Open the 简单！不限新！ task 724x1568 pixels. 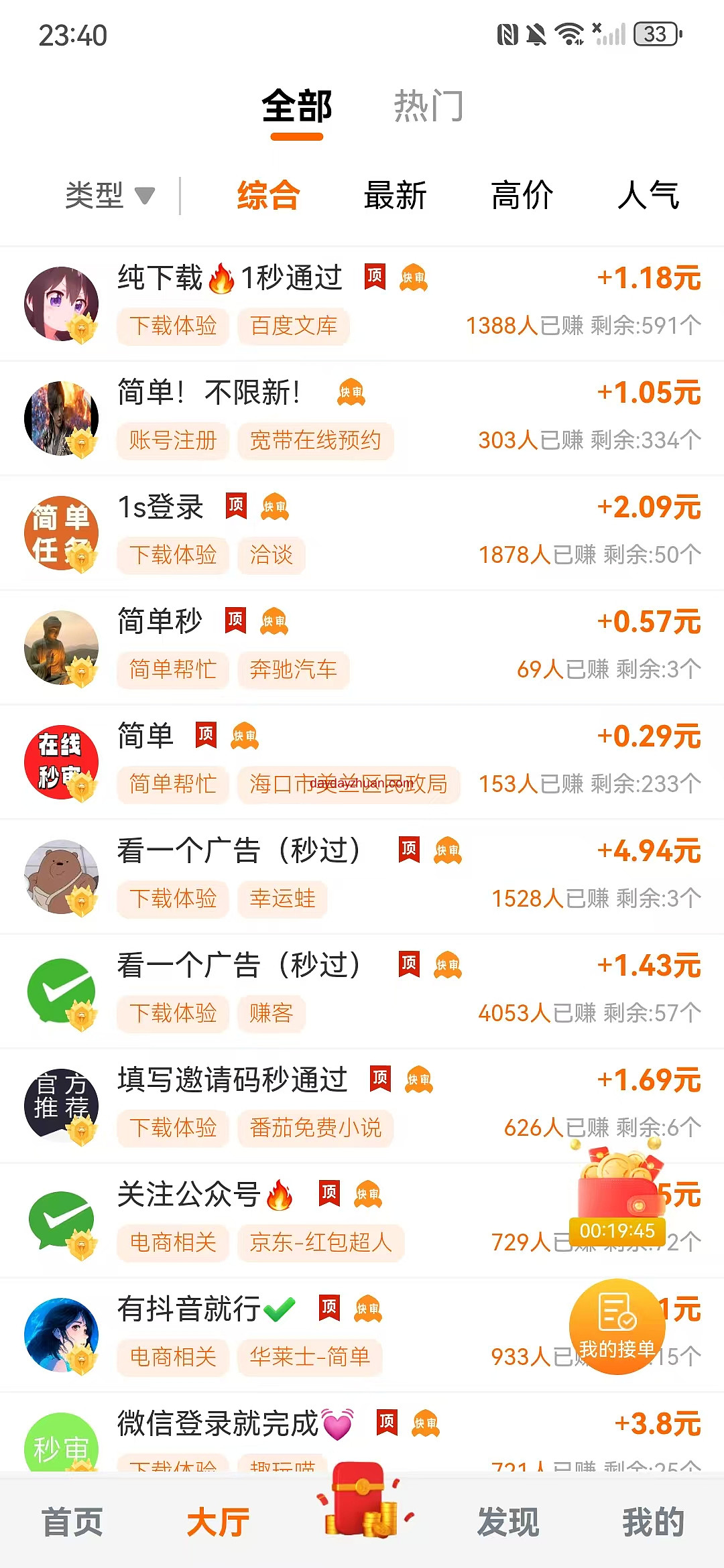tap(362, 417)
